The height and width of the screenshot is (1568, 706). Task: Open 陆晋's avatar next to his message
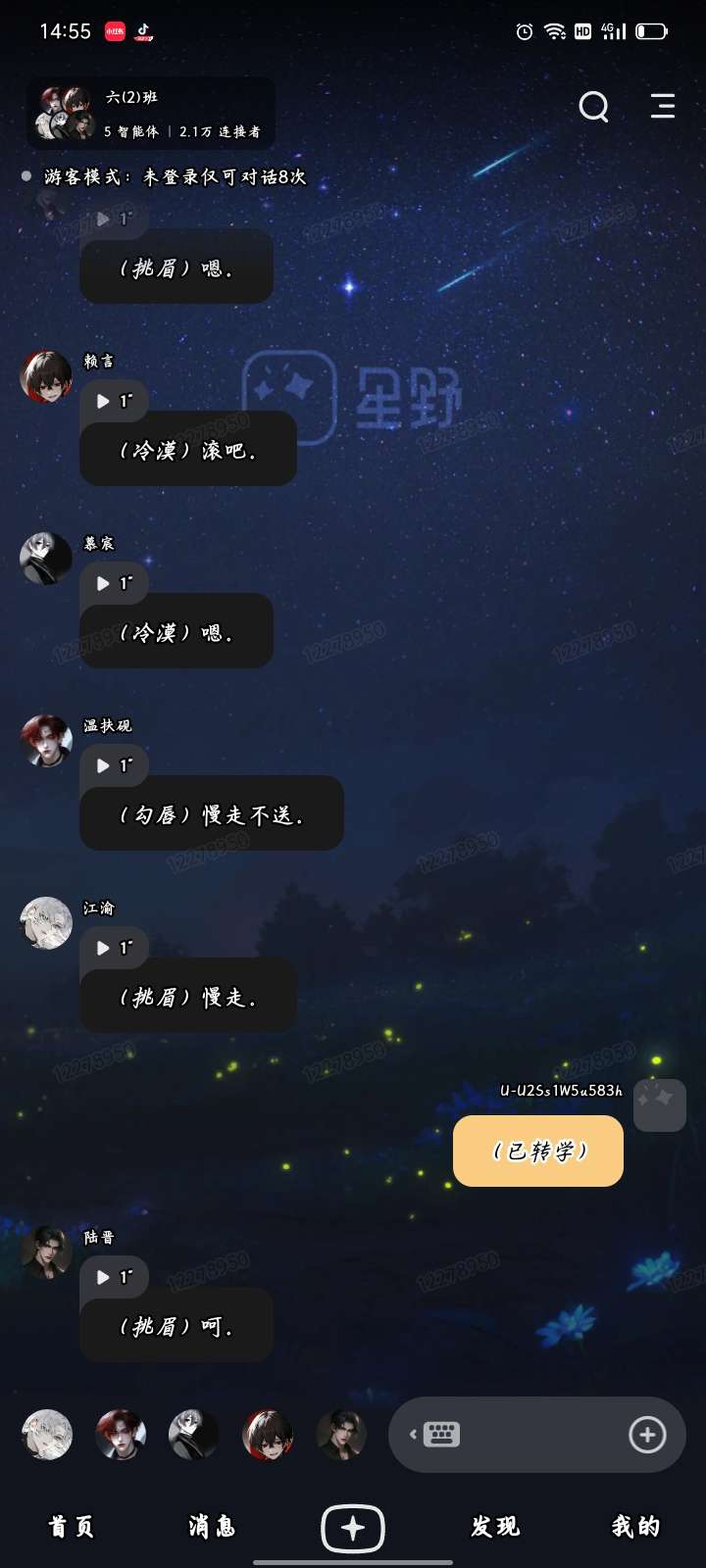coord(46,1252)
